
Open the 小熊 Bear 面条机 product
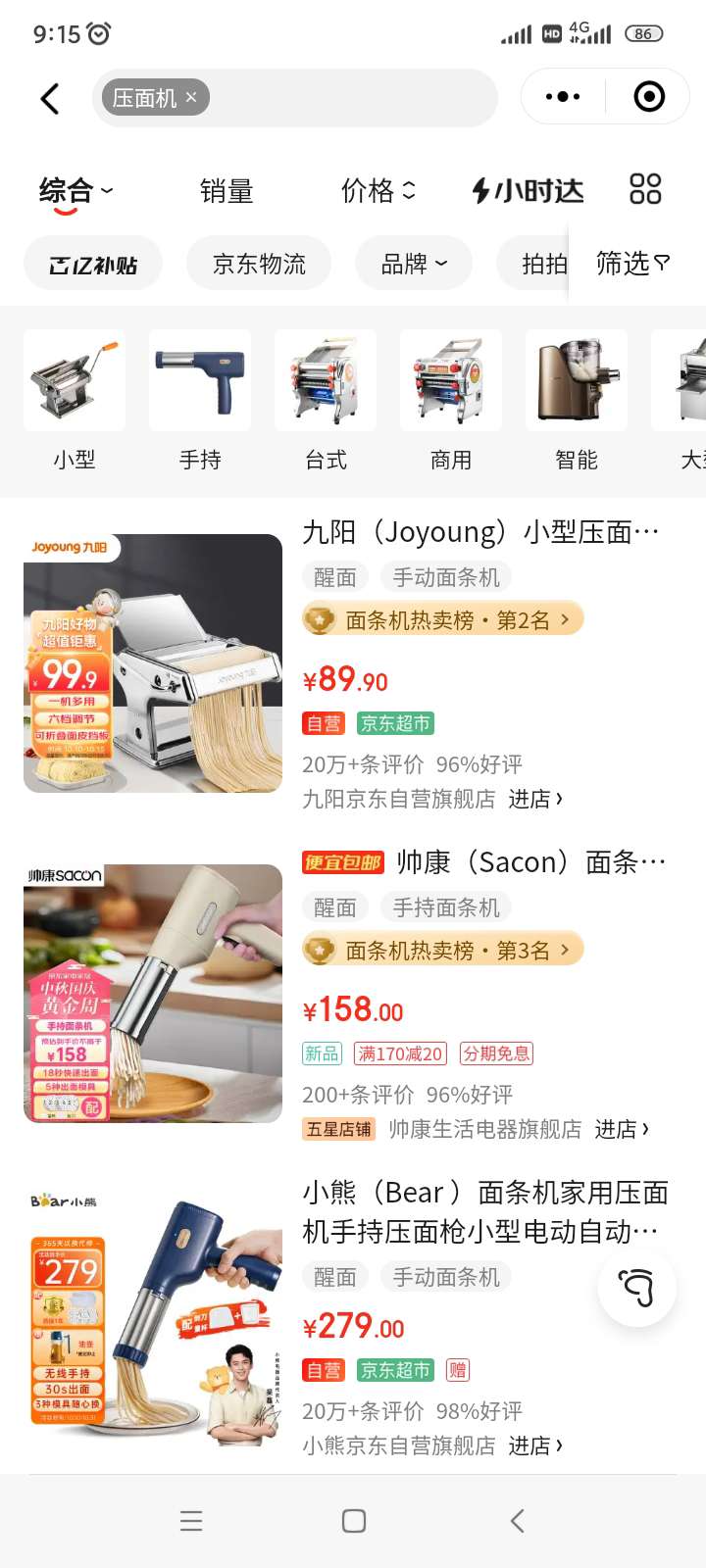click(x=485, y=1211)
